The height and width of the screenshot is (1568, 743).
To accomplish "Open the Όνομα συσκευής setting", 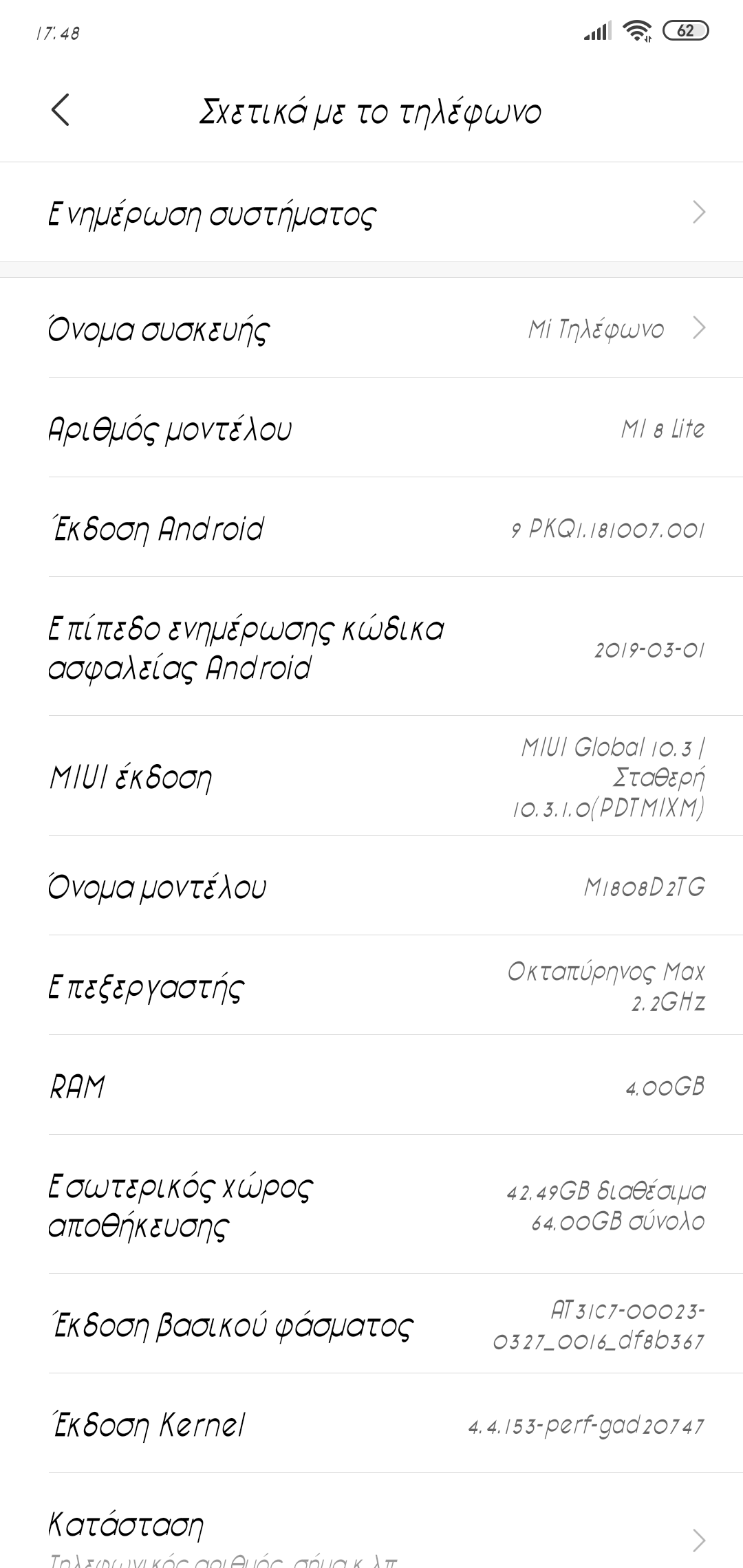I will pos(371,329).
